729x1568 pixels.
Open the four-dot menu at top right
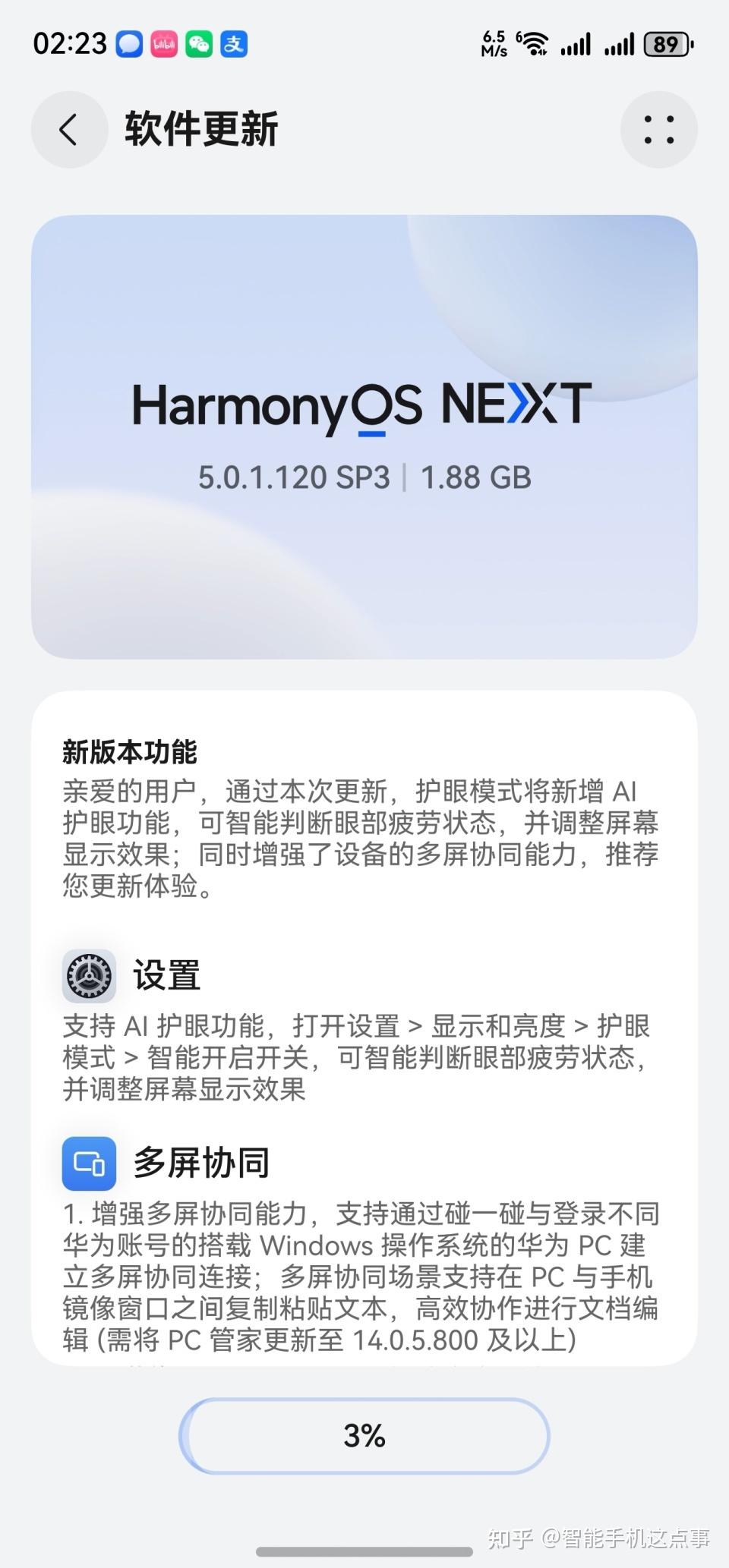point(658,129)
